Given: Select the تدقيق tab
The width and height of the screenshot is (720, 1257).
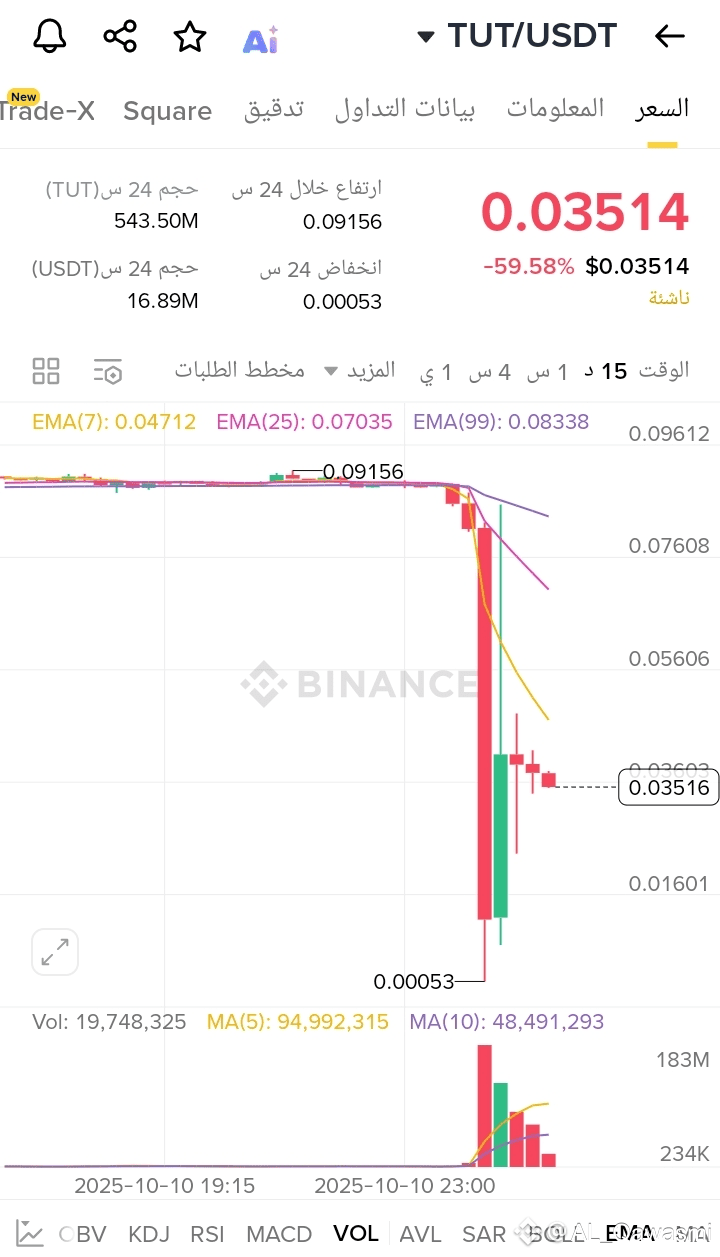Looking at the screenshot, I should (273, 109).
